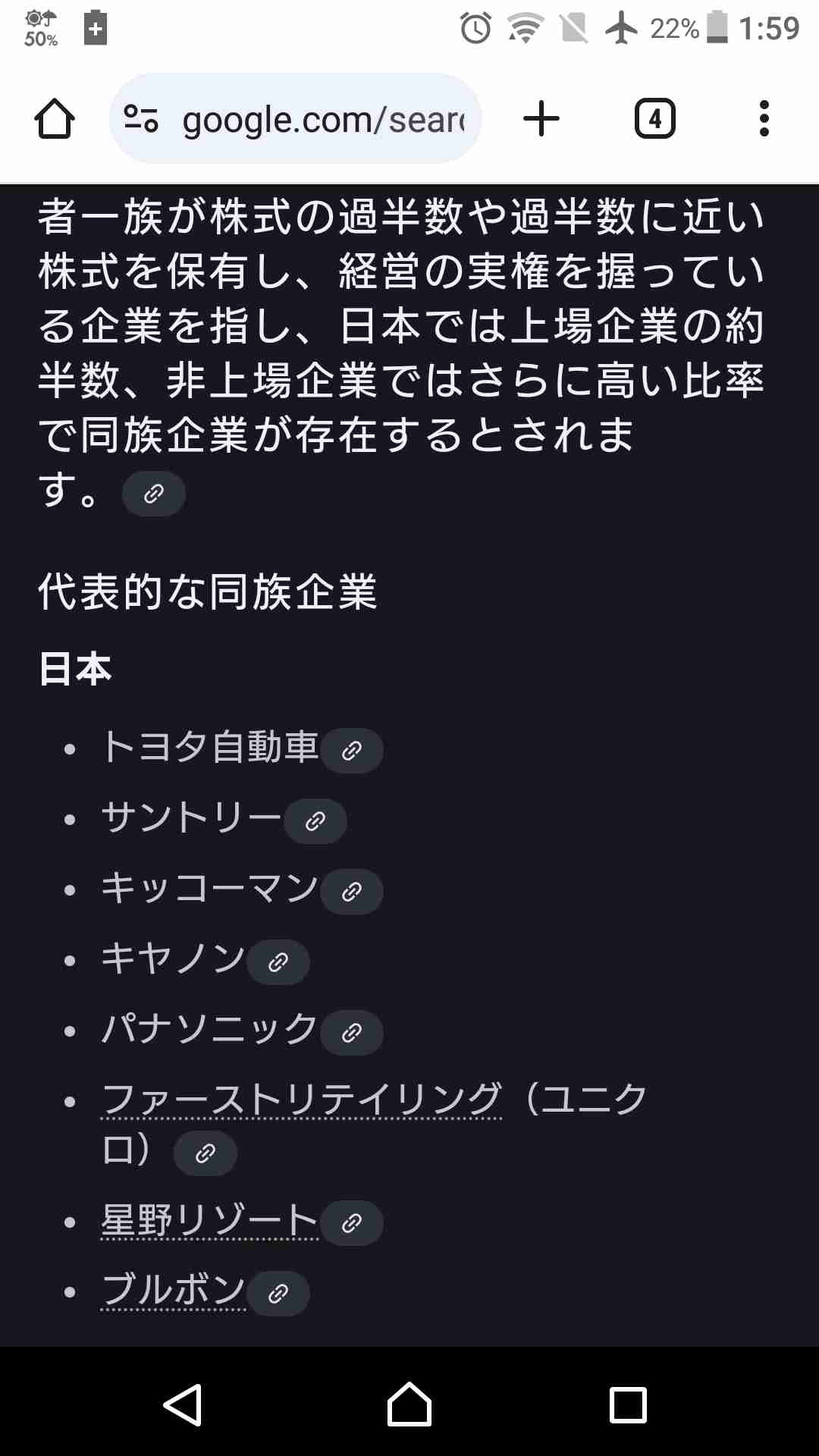Tap the 星野リゾート link
This screenshot has width=819, height=1456.
point(209,1220)
